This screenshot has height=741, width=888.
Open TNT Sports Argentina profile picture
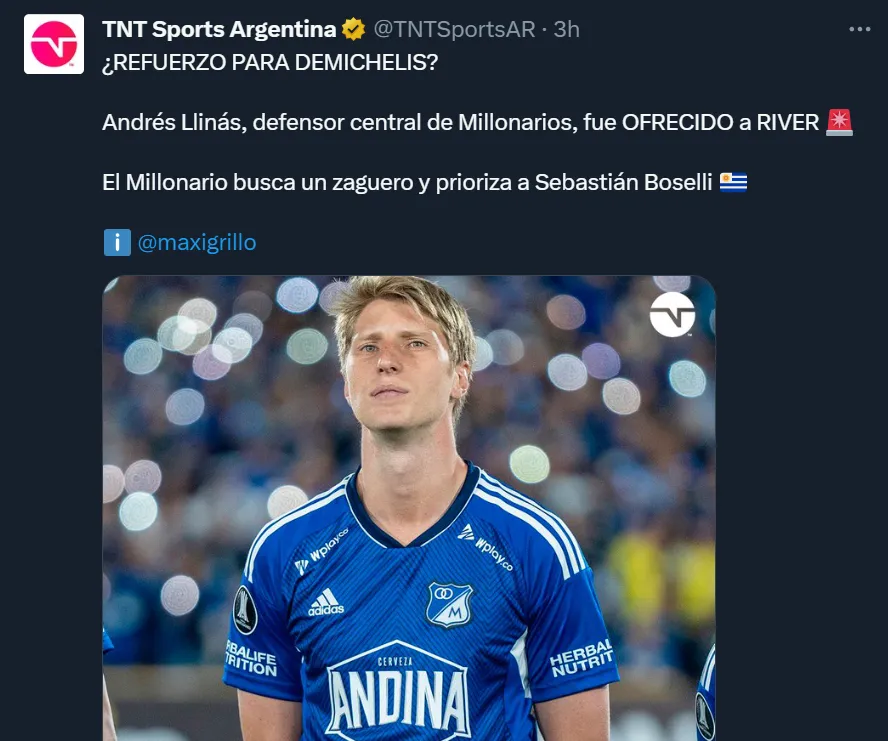[54, 44]
